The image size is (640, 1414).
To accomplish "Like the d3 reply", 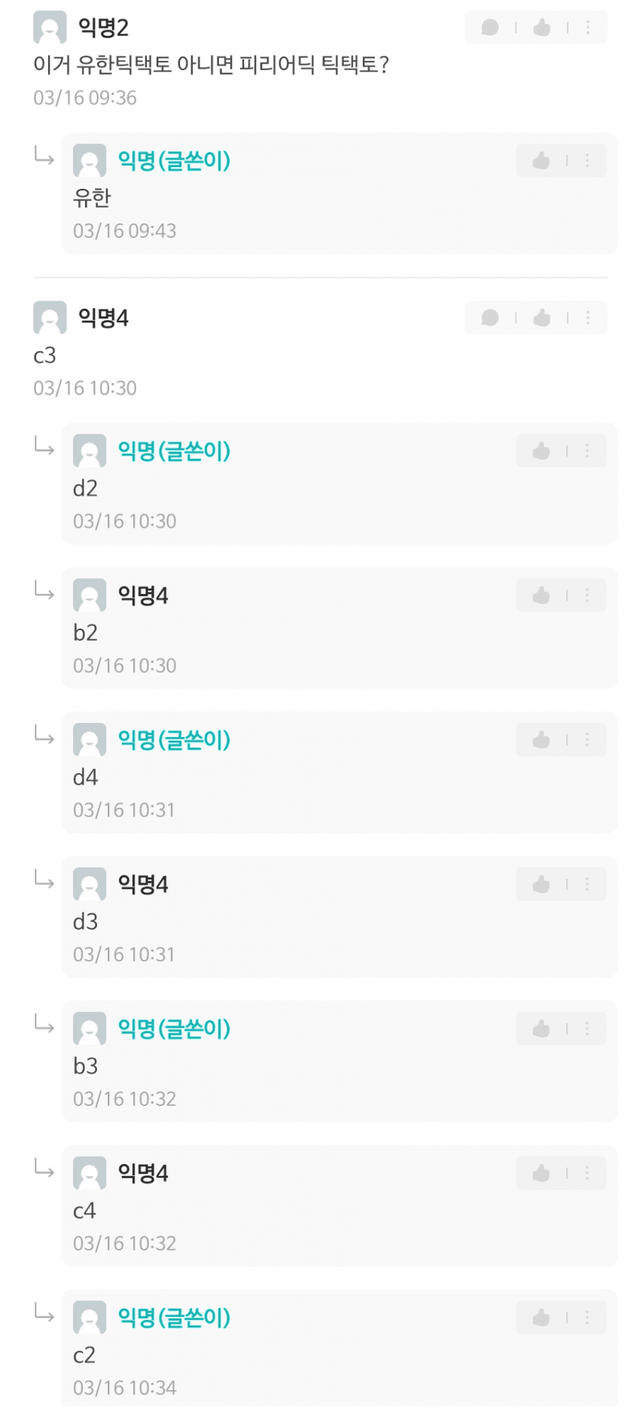I will point(541,885).
